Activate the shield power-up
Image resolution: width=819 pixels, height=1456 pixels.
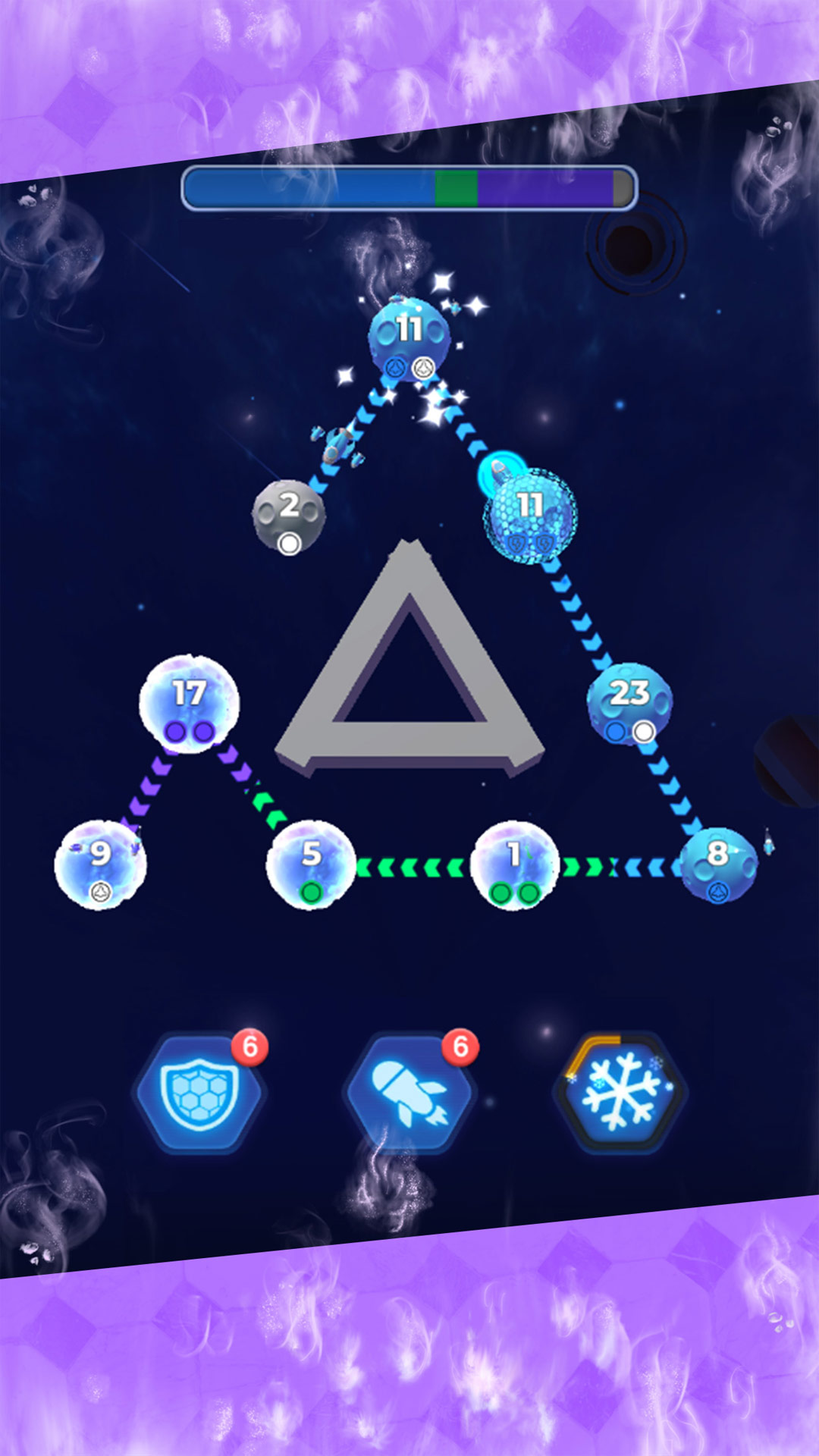coord(199,1093)
